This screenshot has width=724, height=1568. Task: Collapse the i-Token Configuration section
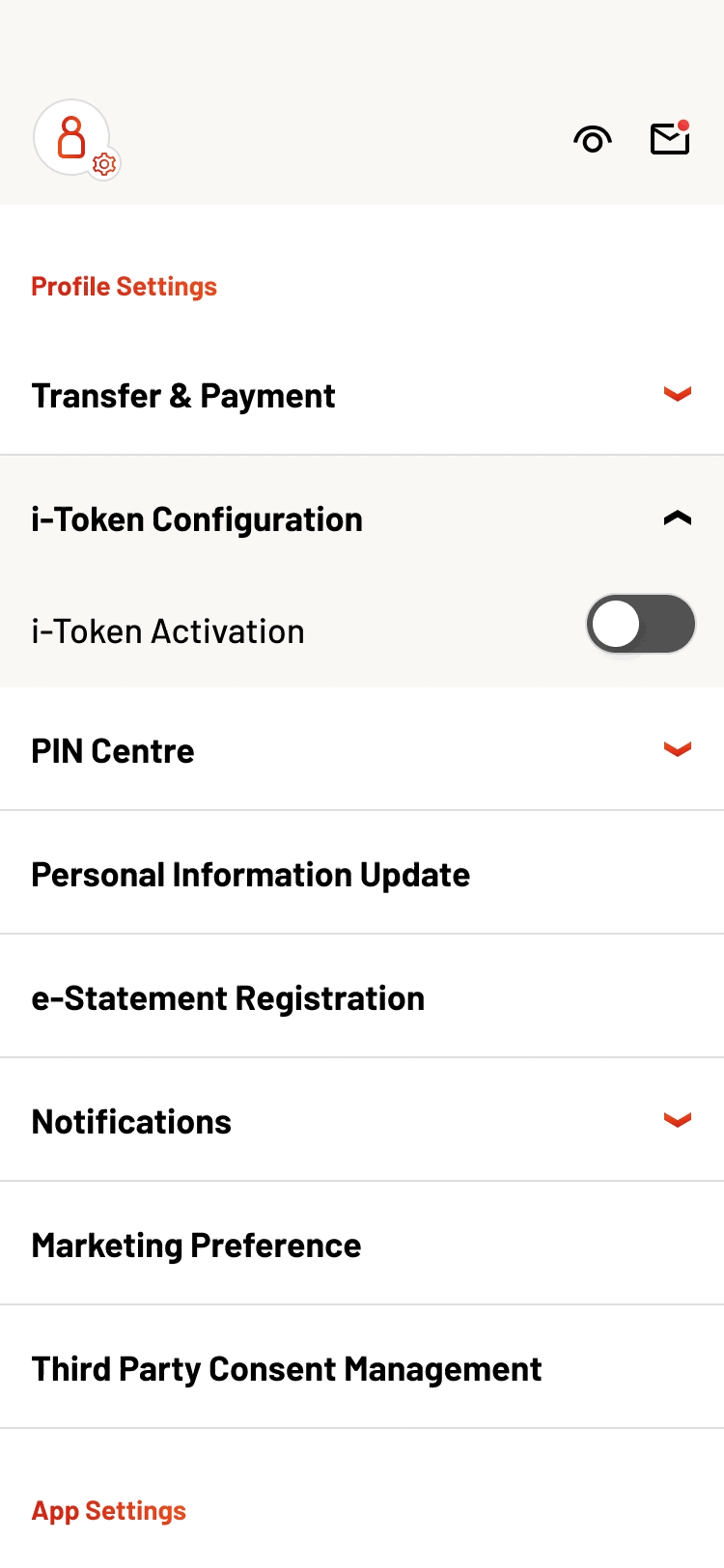(362, 518)
